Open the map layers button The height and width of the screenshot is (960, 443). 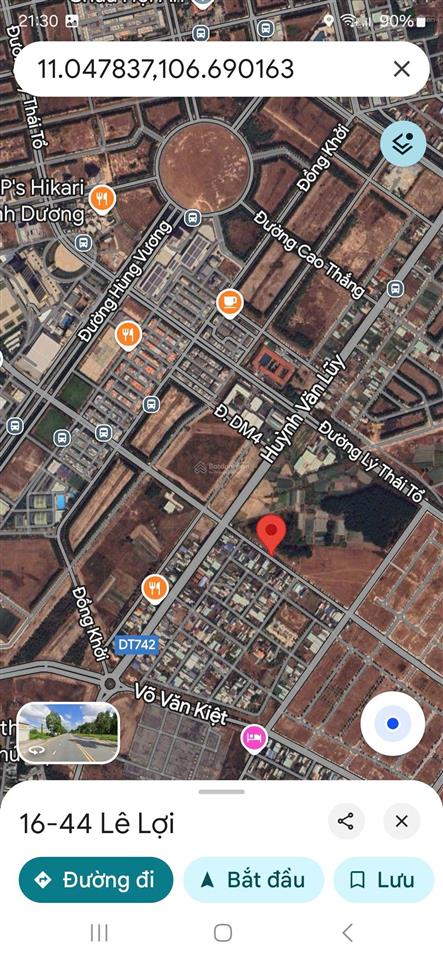[403, 144]
